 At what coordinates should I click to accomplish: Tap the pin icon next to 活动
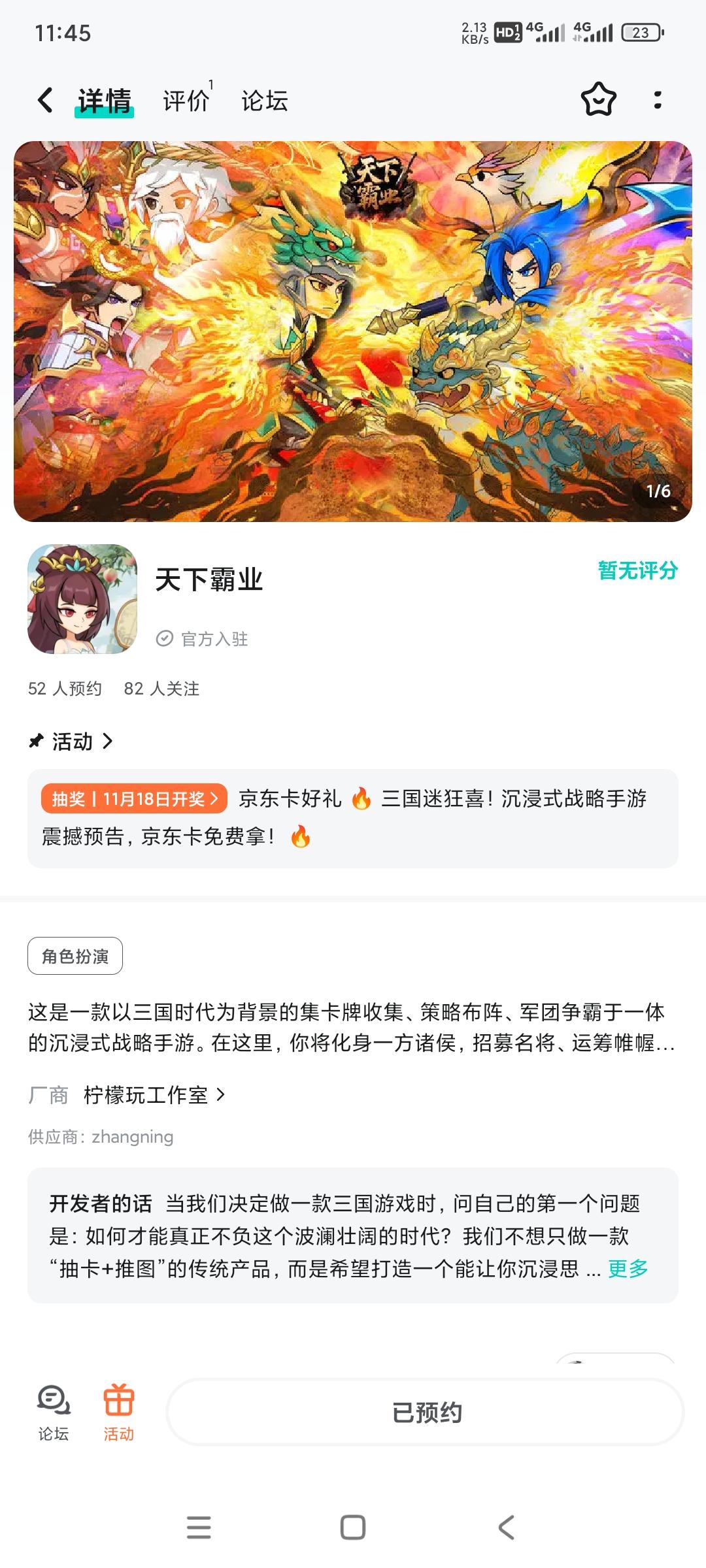[36, 741]
